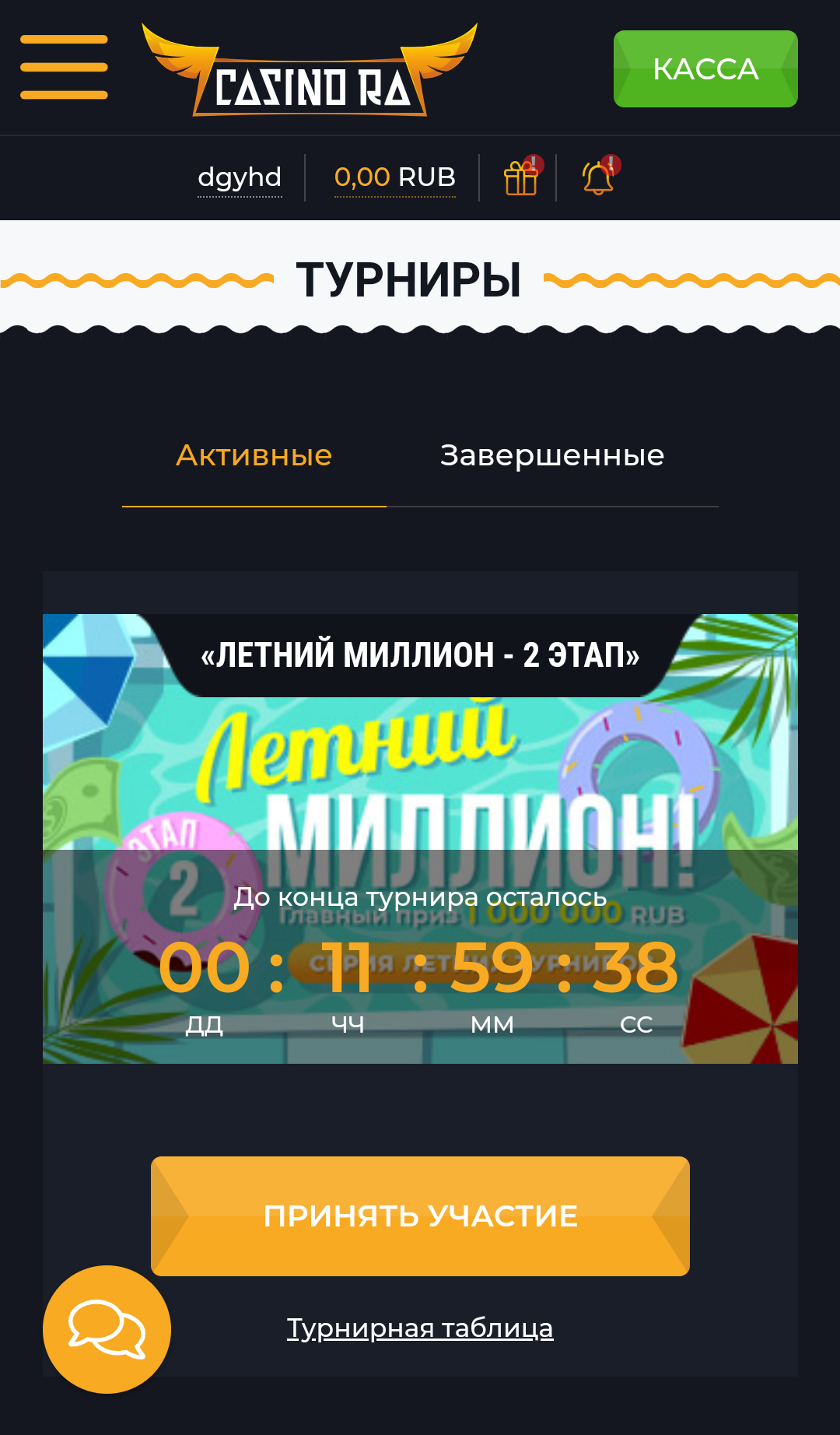Open the gift bonuses icon
Viewport: 840px width, 1435px height.
(521, 177)
